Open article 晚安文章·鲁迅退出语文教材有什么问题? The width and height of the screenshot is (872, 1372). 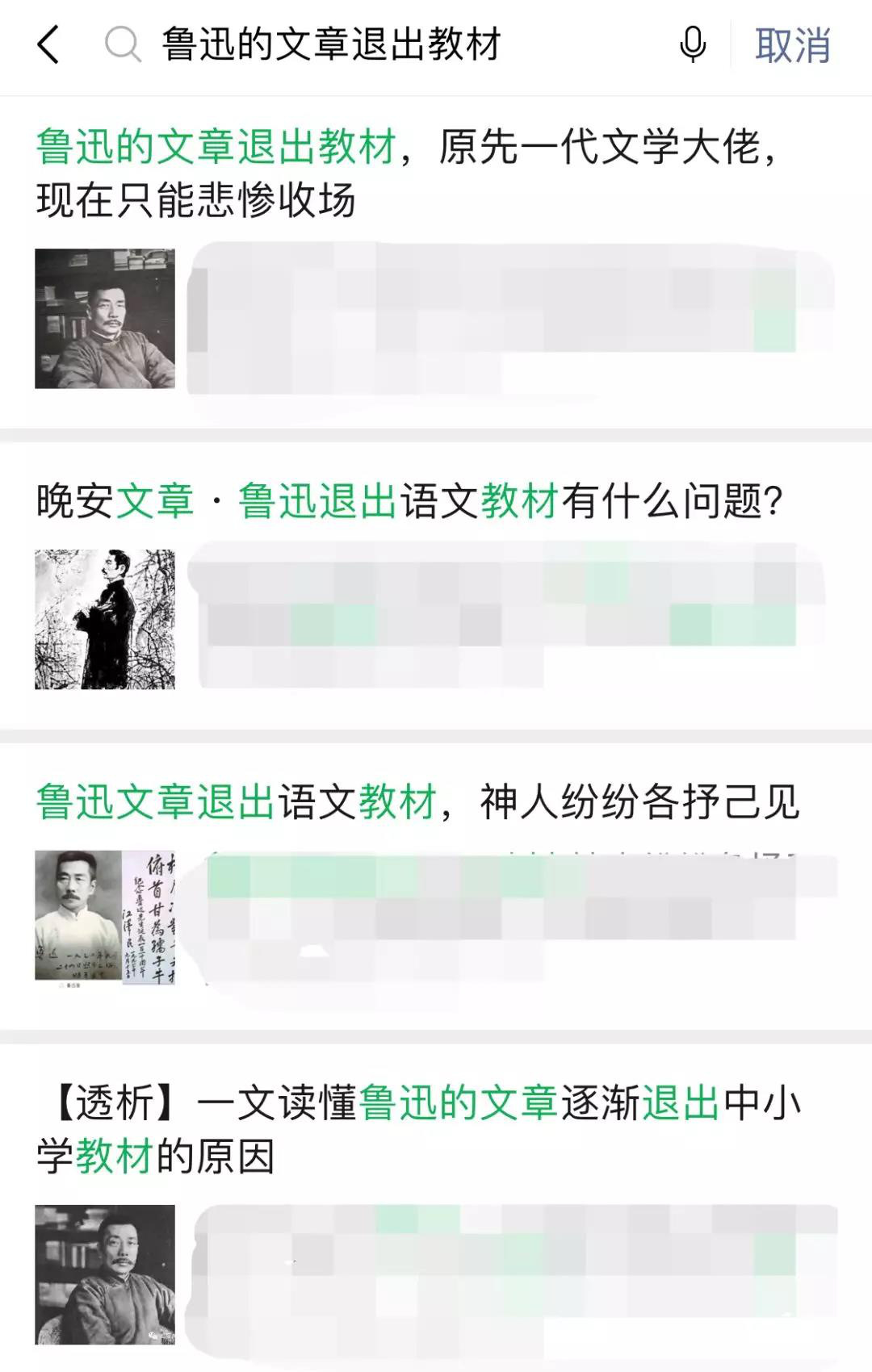(409, 501)
